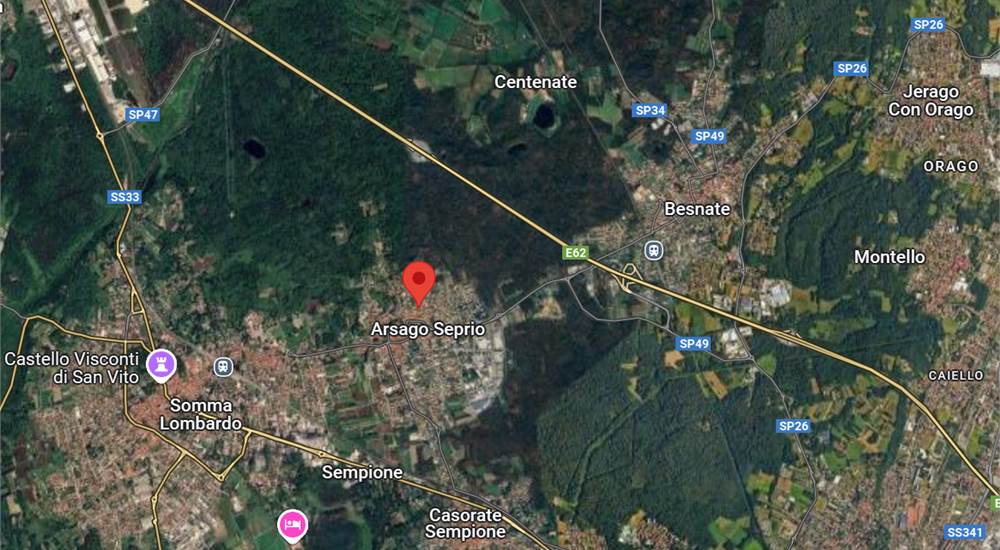
Task: Tap the red pin at Arsago Seprio
Action: (418, 281)
